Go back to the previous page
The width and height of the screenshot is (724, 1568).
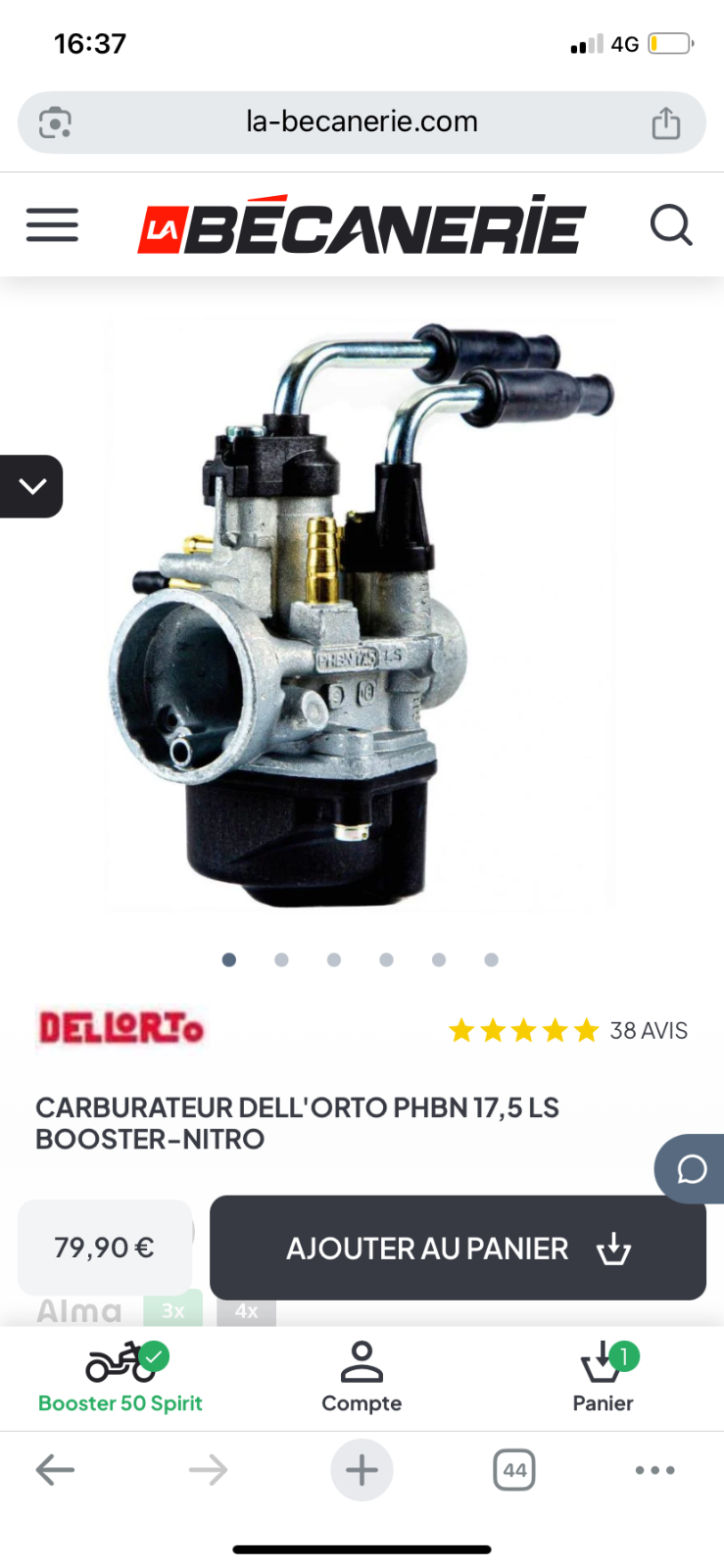tap(55, 1470)
